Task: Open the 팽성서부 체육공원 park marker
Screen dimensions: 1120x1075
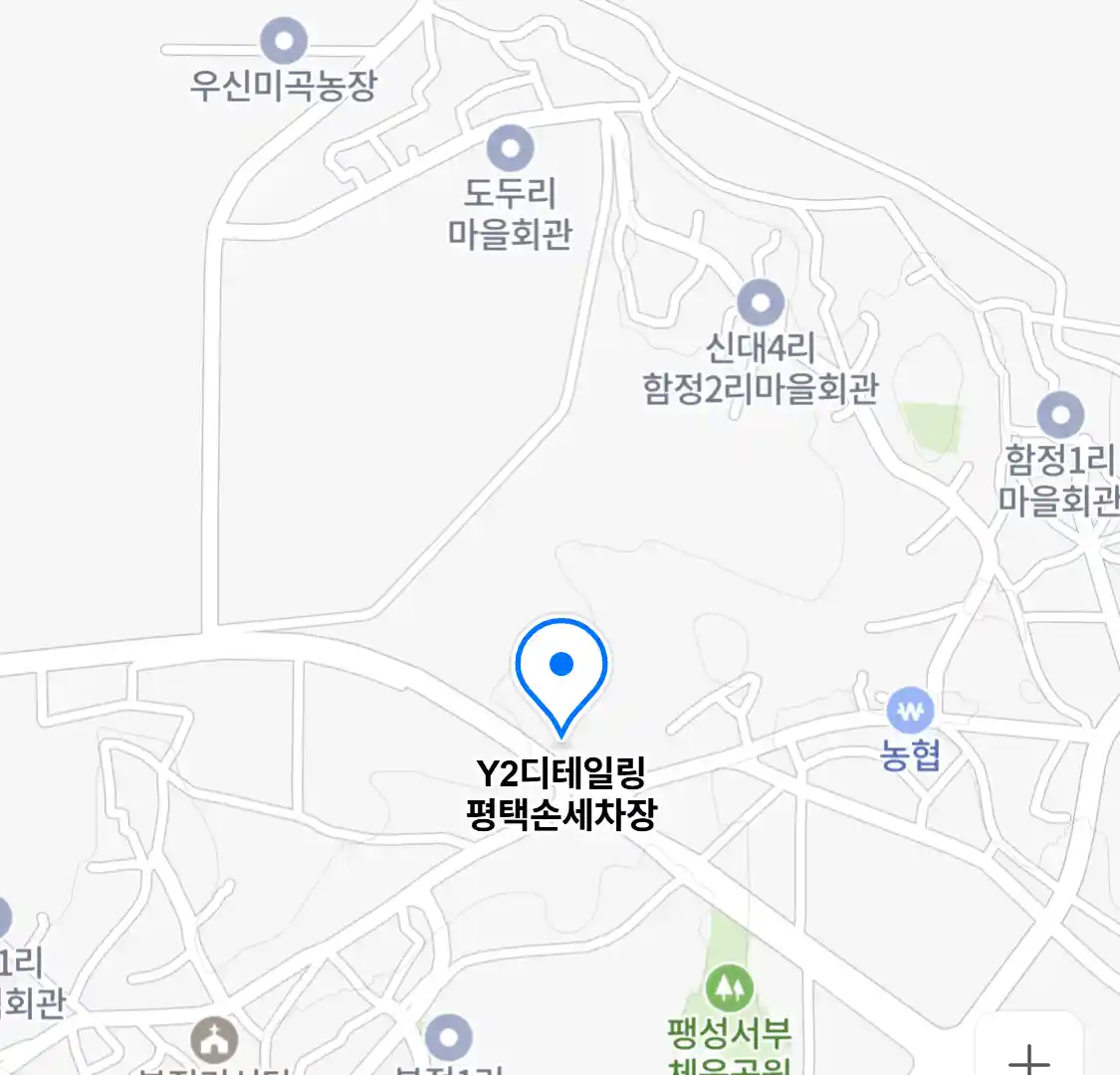Action: coord(730,988)
